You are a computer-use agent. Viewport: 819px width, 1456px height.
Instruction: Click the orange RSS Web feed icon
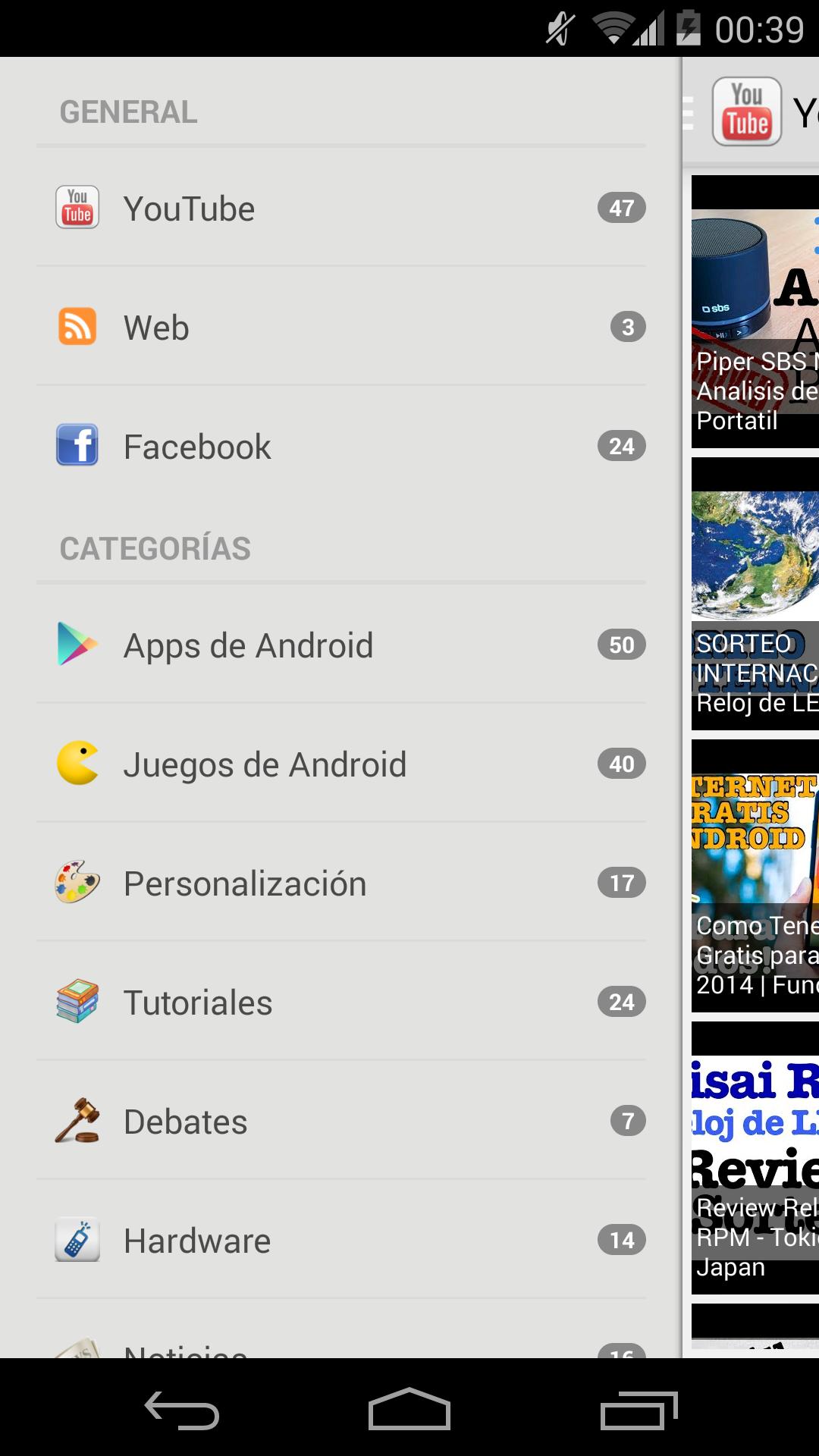tap(76, 326)
